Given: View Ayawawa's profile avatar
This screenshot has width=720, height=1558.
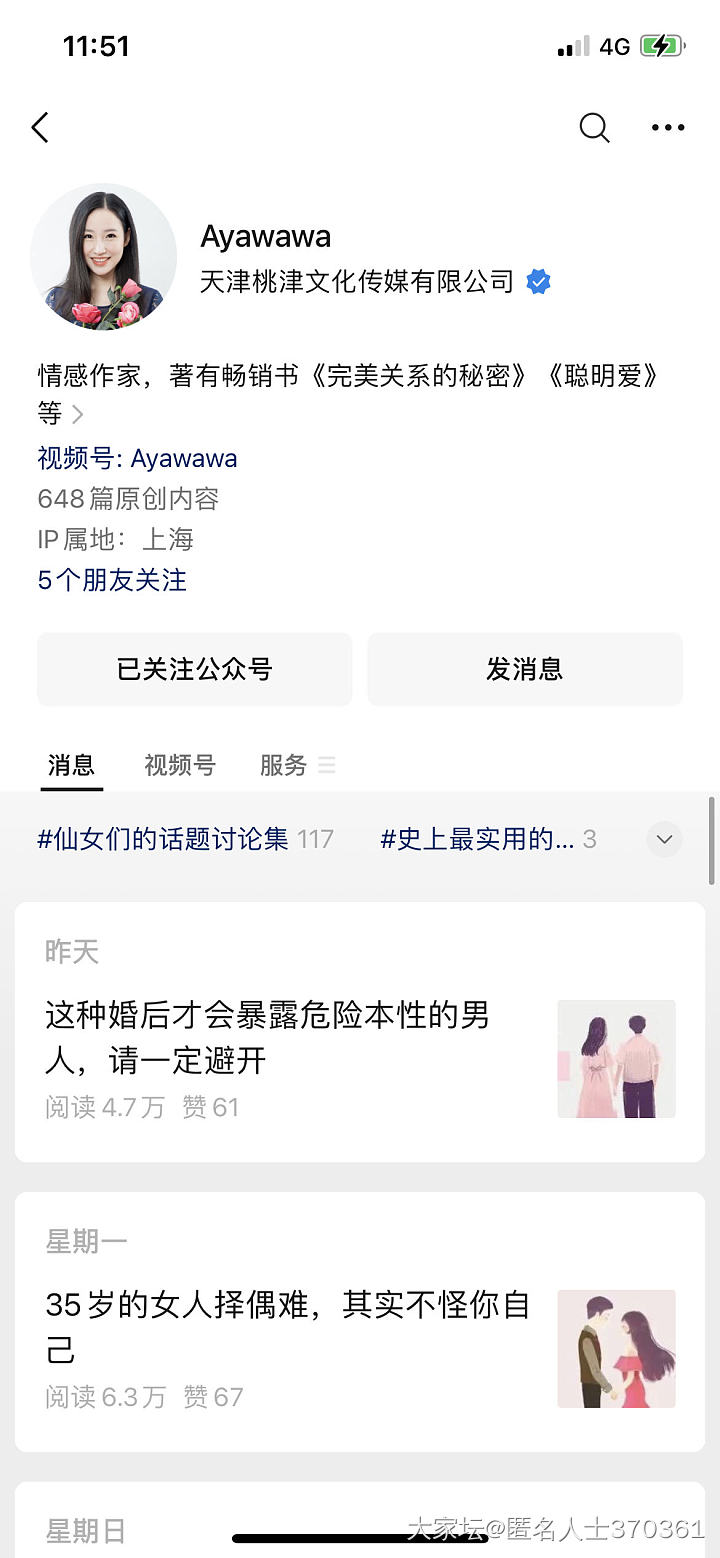Looking at the screenshot, I should click(104, 257).
